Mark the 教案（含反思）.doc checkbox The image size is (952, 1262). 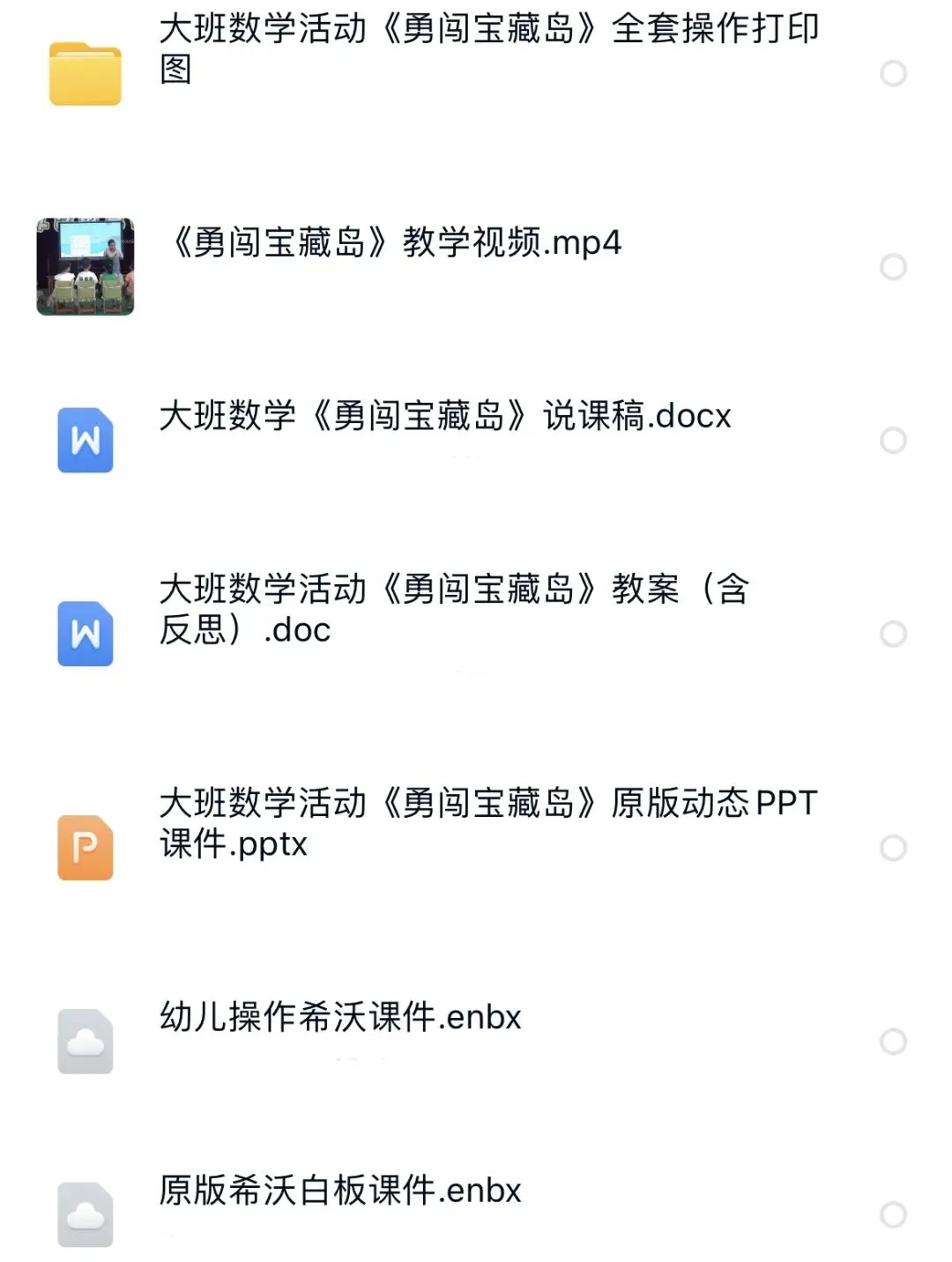point(893,634)
